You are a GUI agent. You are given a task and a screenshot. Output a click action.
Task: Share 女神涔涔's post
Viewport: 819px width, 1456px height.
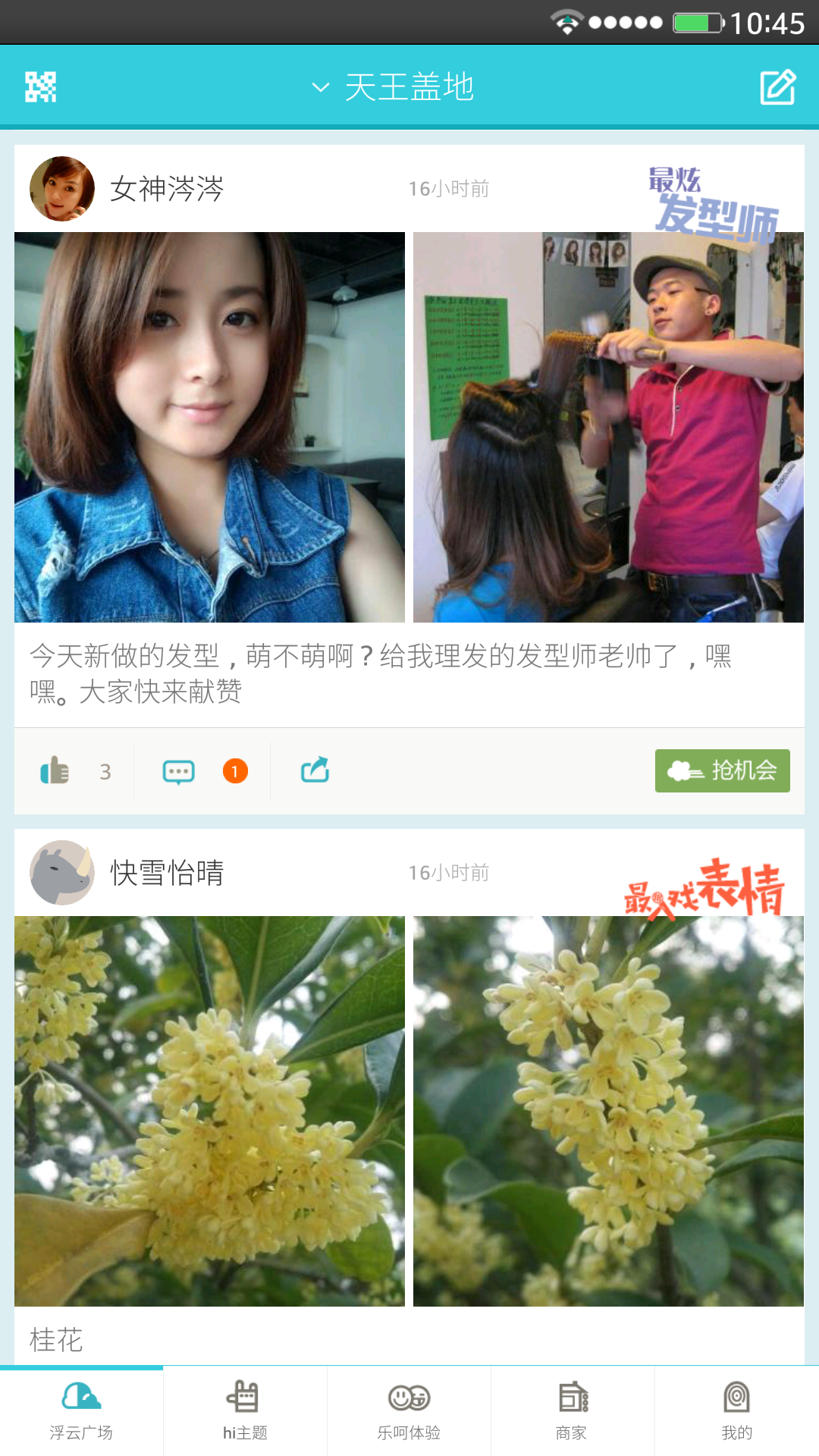click(x=315, y=770)
